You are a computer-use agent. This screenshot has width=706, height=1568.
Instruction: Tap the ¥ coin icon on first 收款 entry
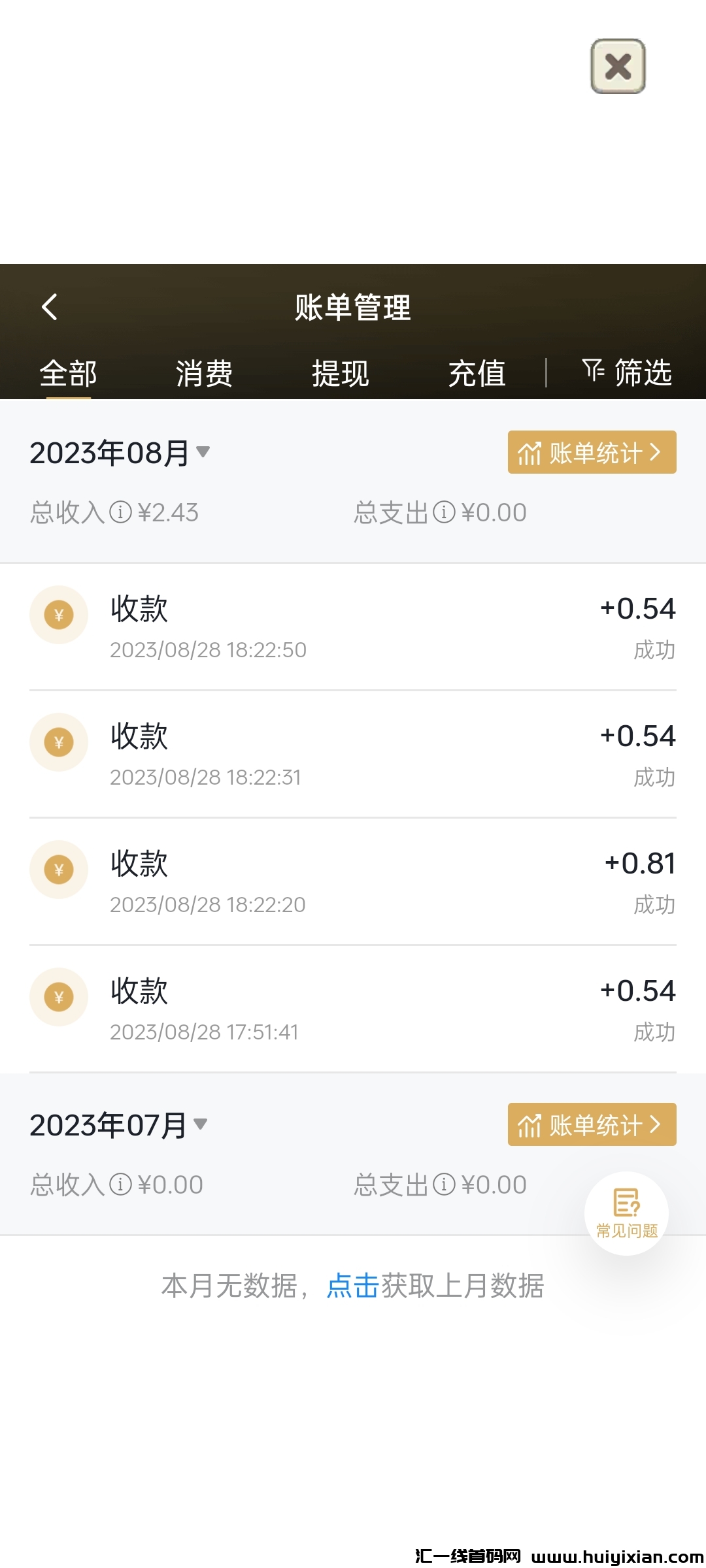59,615
